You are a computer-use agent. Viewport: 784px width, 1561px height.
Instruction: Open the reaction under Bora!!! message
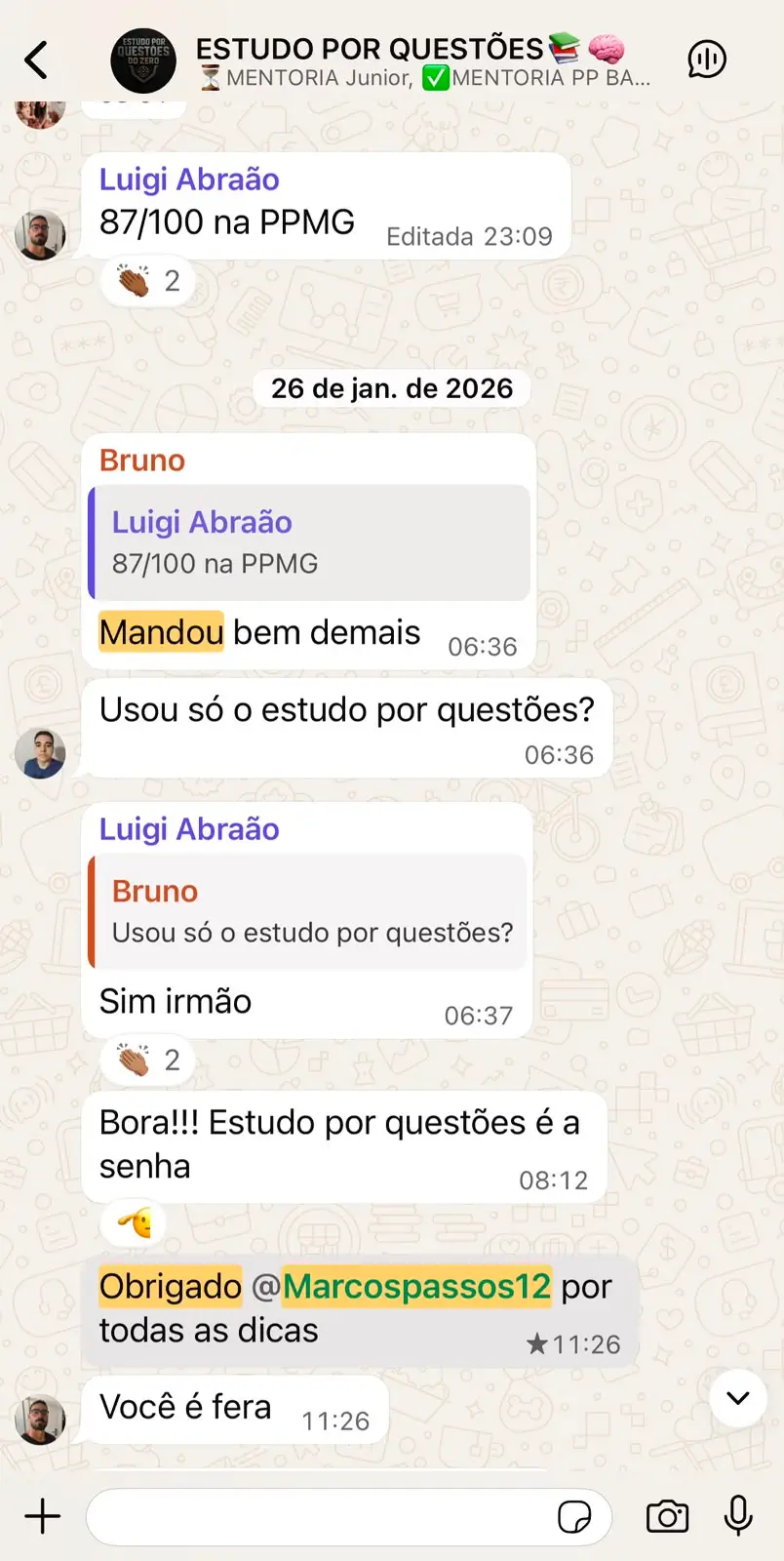coord(134,1222)
